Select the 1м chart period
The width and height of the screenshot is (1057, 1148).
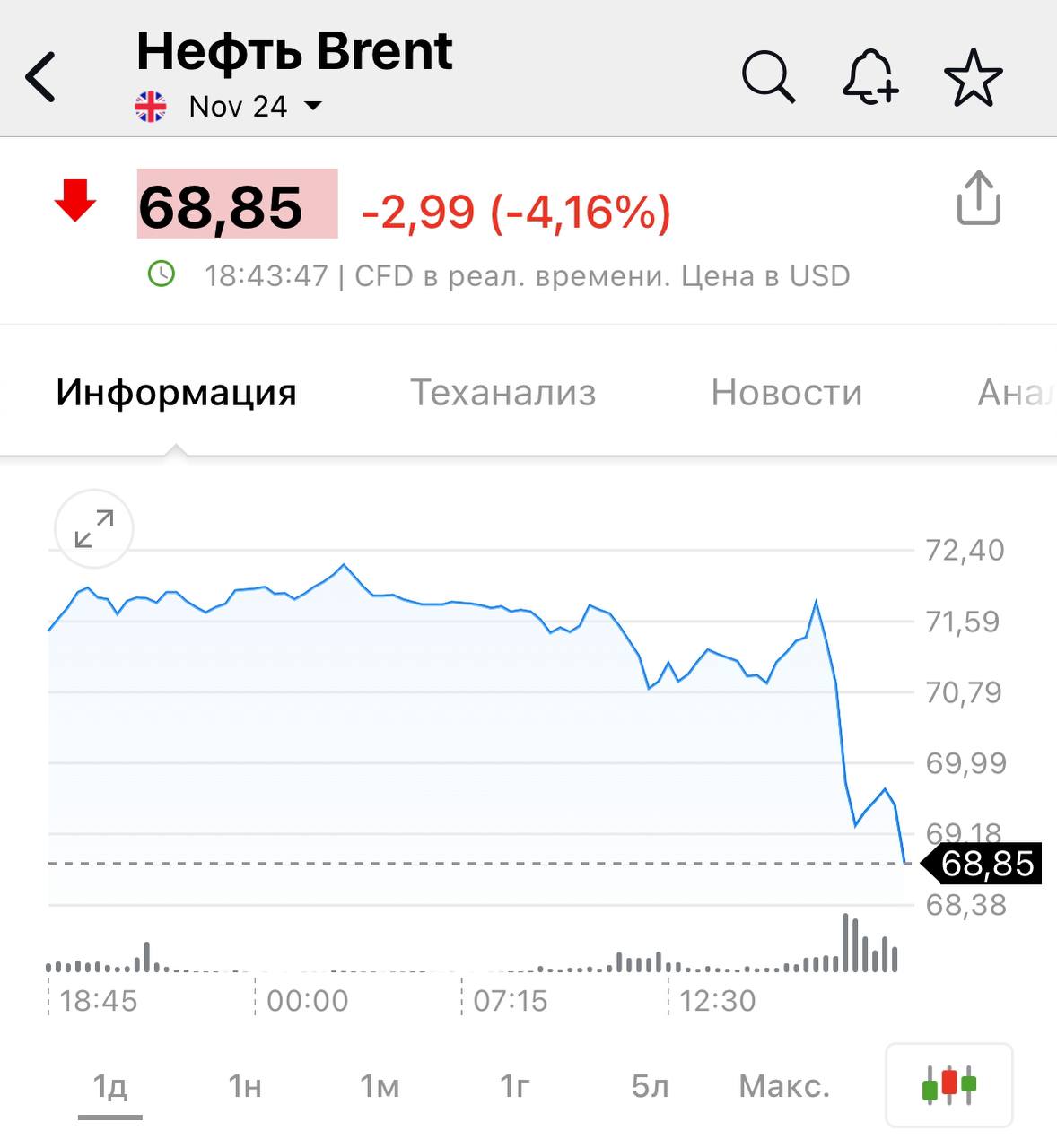coord(380,1086)
